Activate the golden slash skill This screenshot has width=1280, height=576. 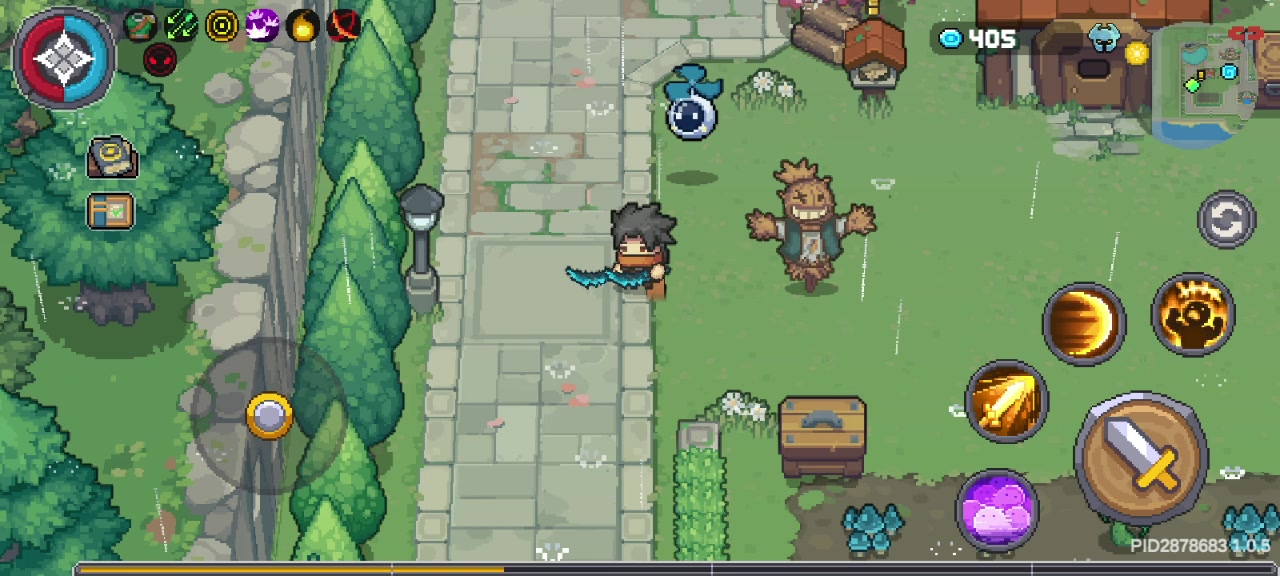point(1006,401)
